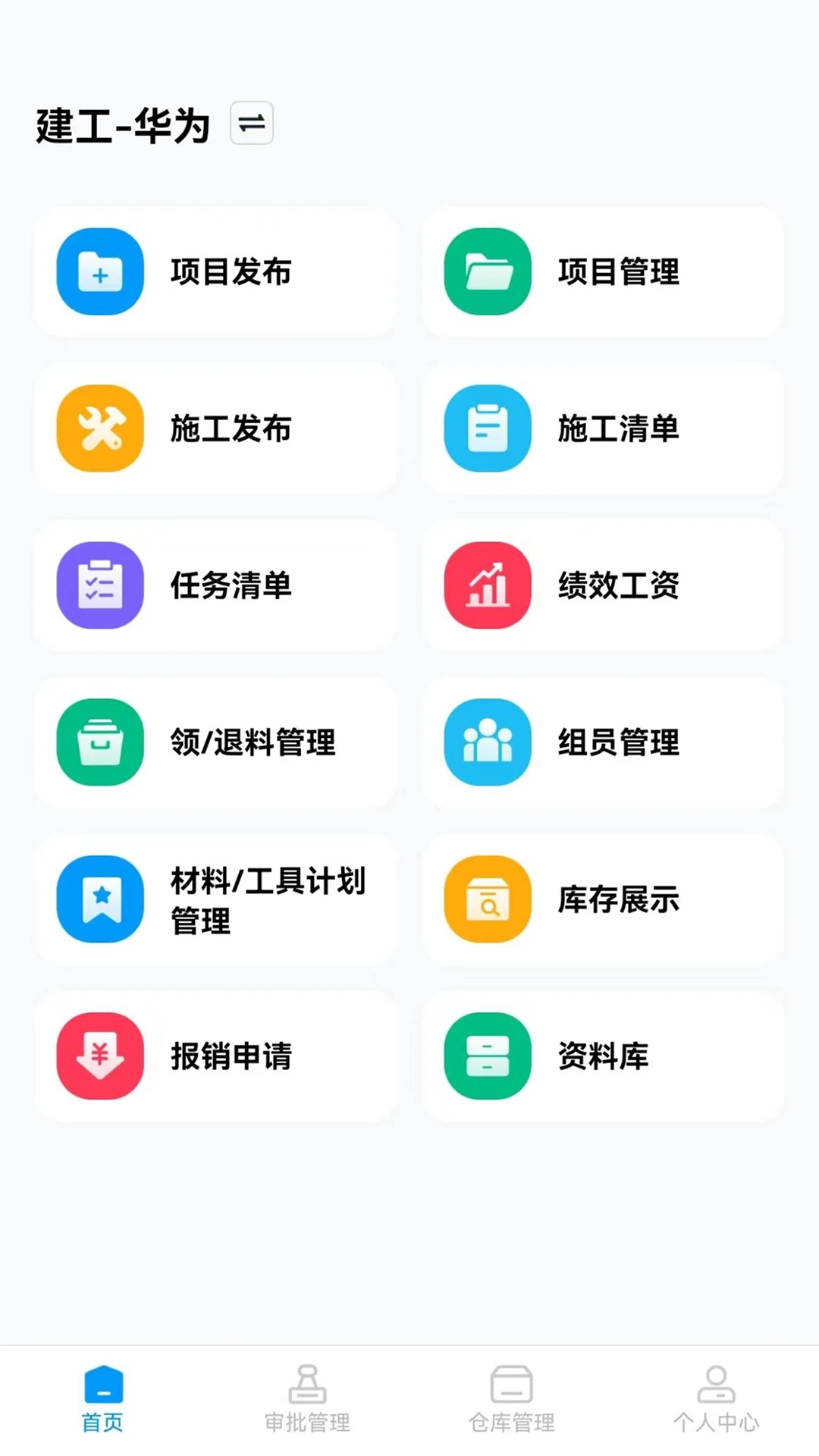Image resolution: width=819 pixels, height=1456 pixels.
Task: Open 任务清单
Action: click(x=215, y=585)
